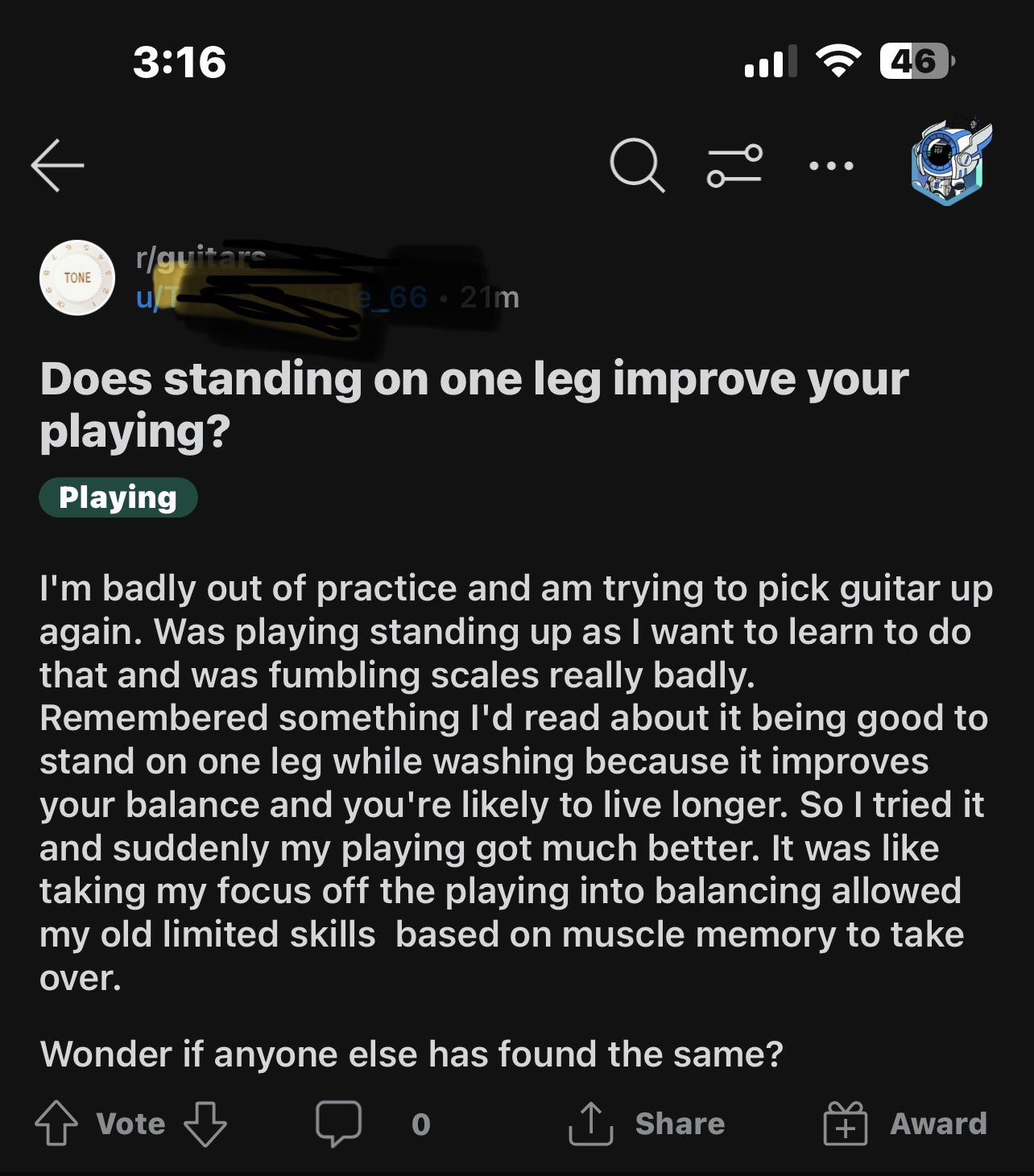Visit the r/guitars subreddit link

(201, 258)
